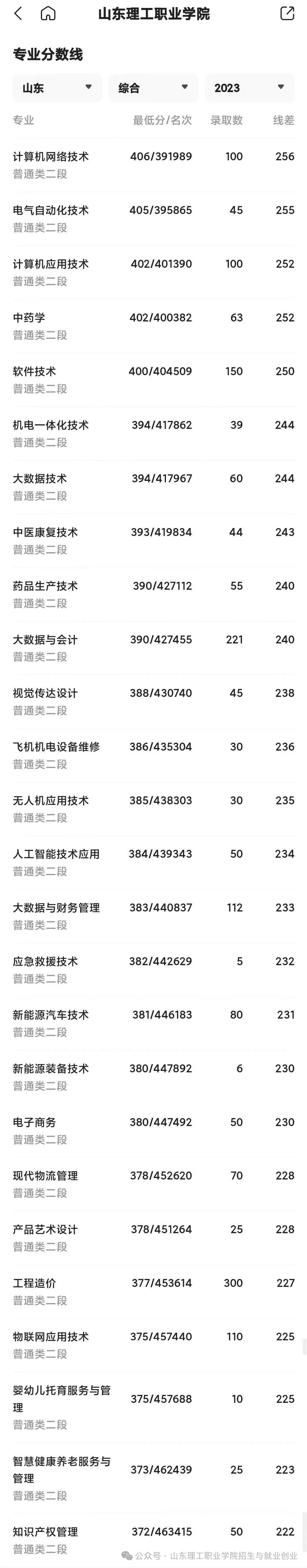Open the 综合 subject type dropdown

(x=153, y=88)
